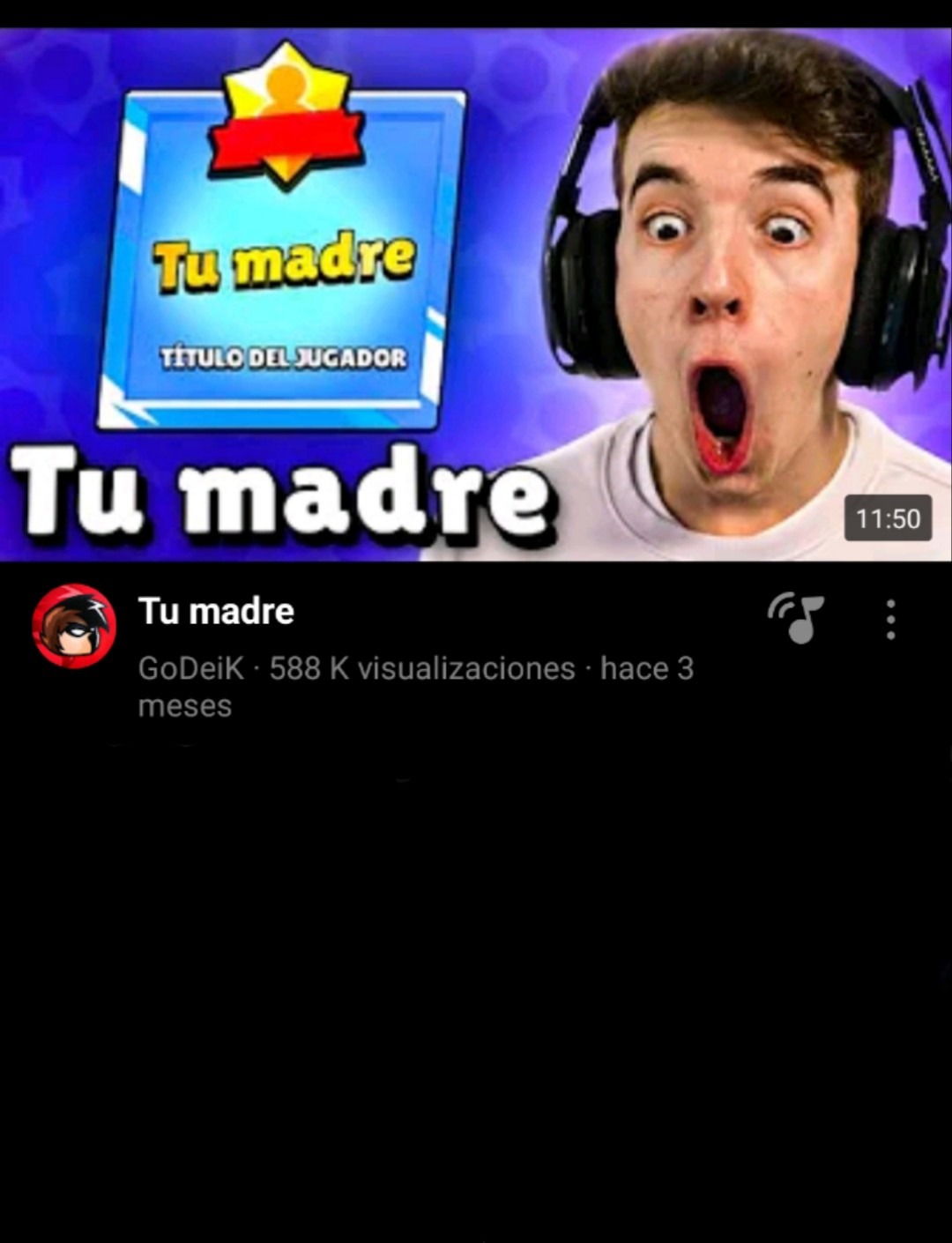Play the video by tapping its thumbnail
Screen dimensions: 952x1243
pos(476,282)
